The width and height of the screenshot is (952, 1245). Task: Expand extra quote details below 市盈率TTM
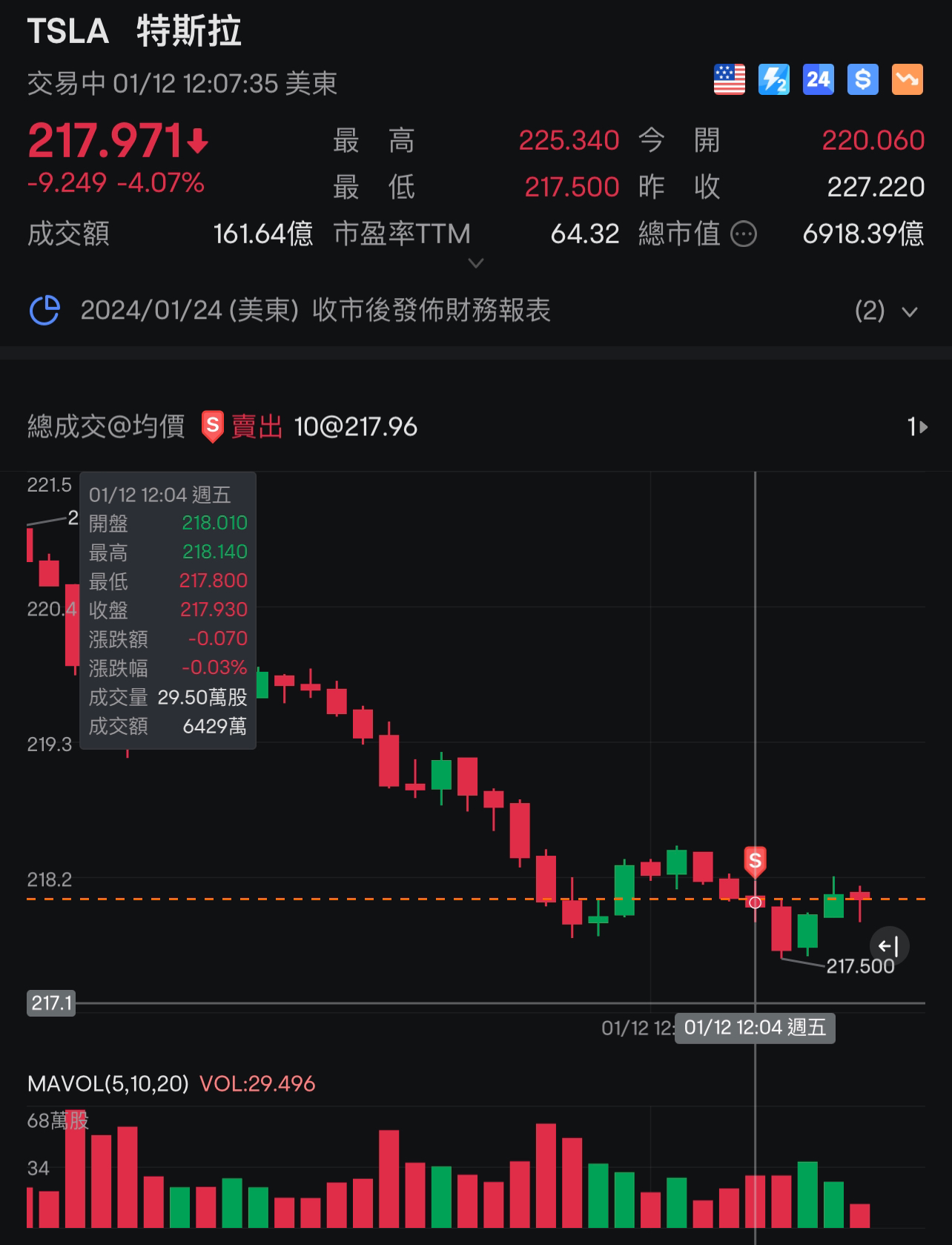[x=475, y=264]
